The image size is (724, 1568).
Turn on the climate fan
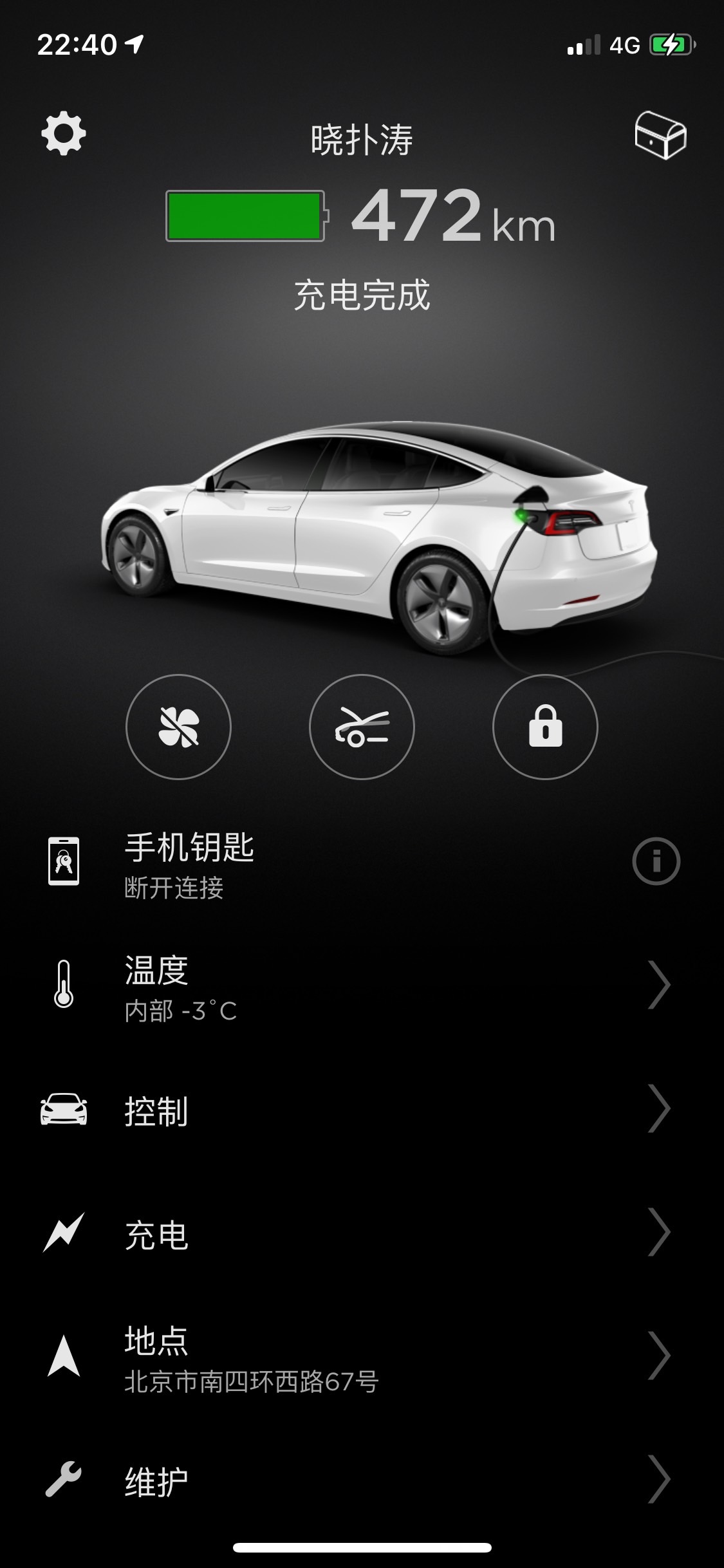(x=178, y=727)
